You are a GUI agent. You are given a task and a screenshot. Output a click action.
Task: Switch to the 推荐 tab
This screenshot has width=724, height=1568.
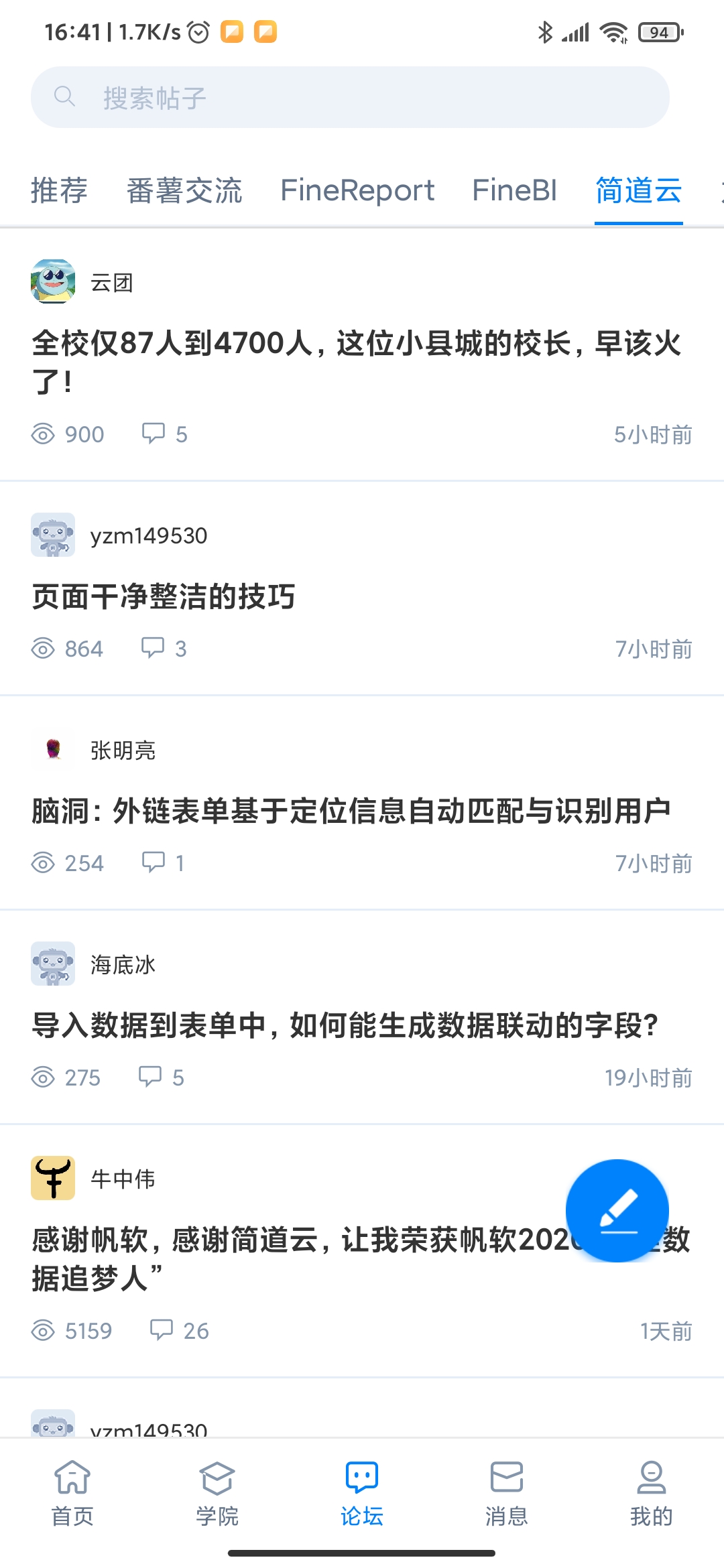coord(59,190)
